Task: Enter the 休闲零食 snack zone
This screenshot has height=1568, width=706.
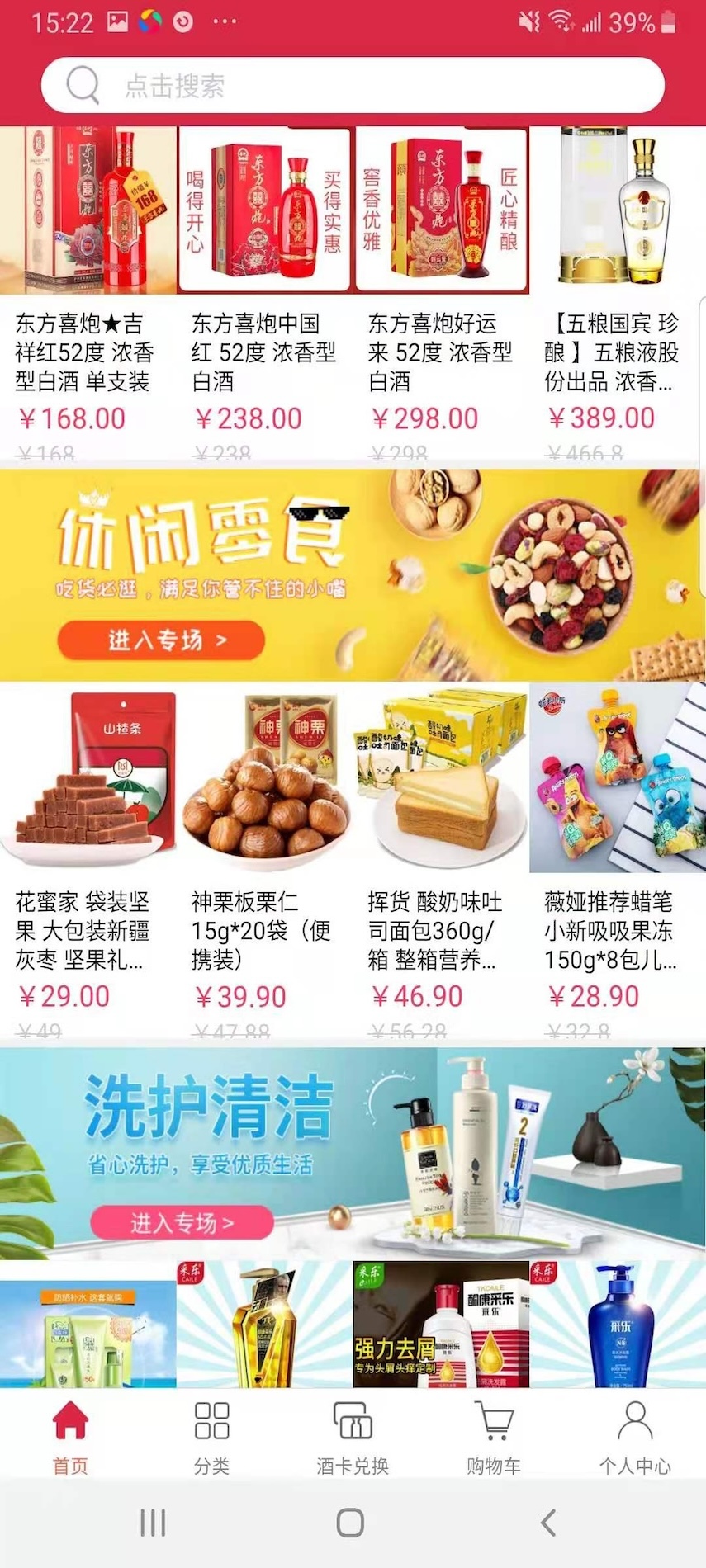Action: 161,640
